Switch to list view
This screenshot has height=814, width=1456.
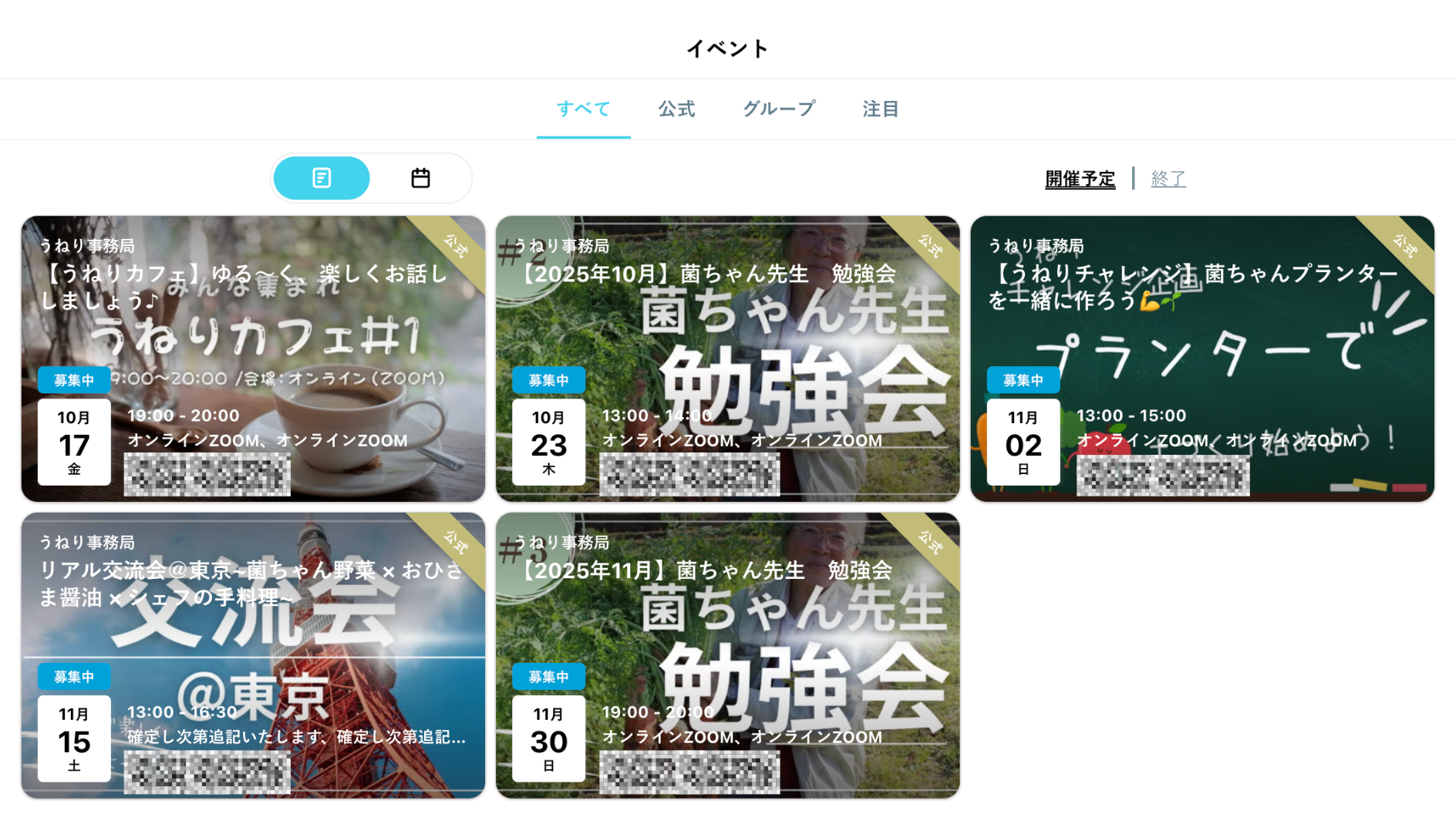click(322, 178)
